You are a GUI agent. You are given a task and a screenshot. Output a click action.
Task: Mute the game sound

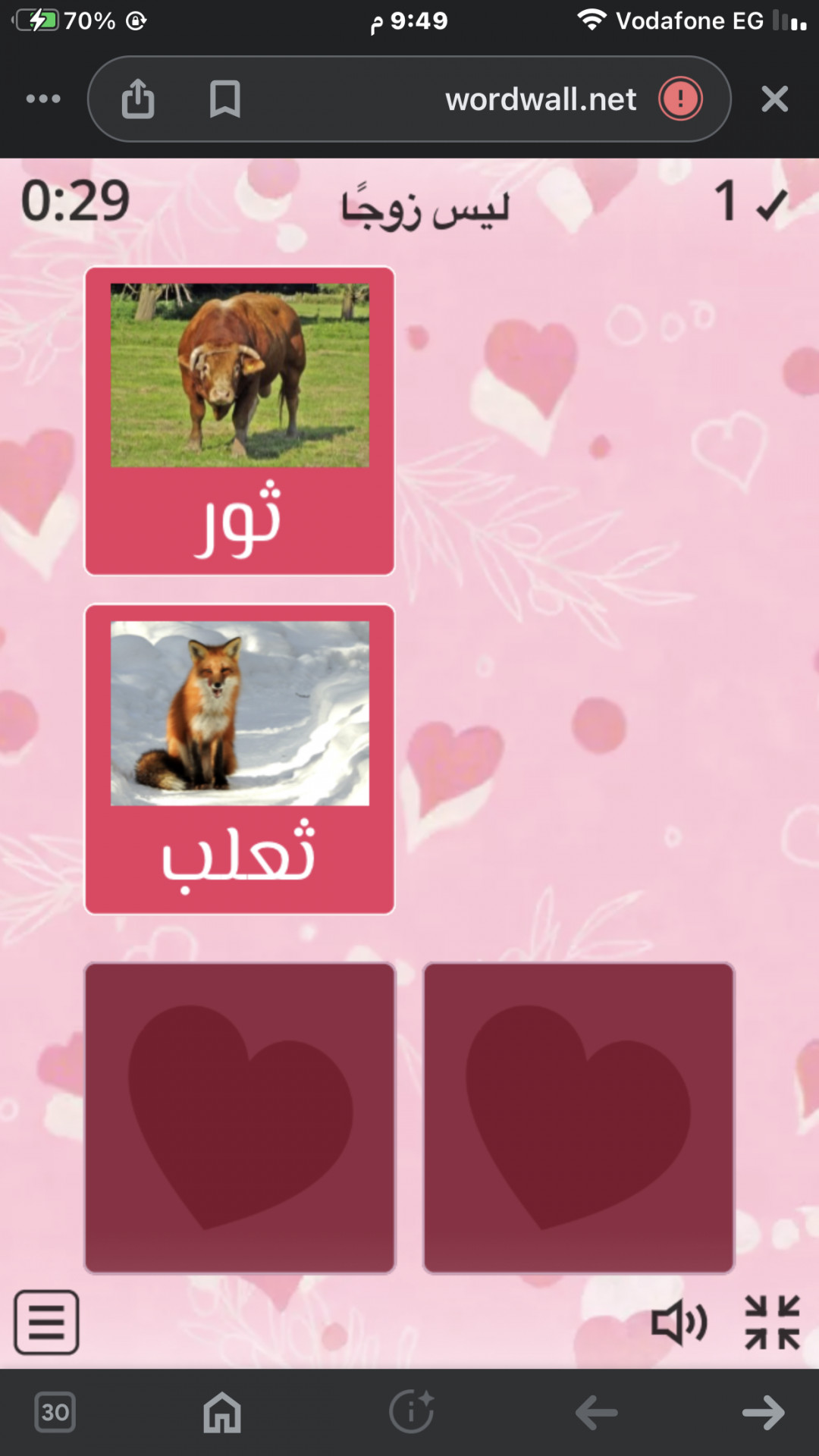679,1323
